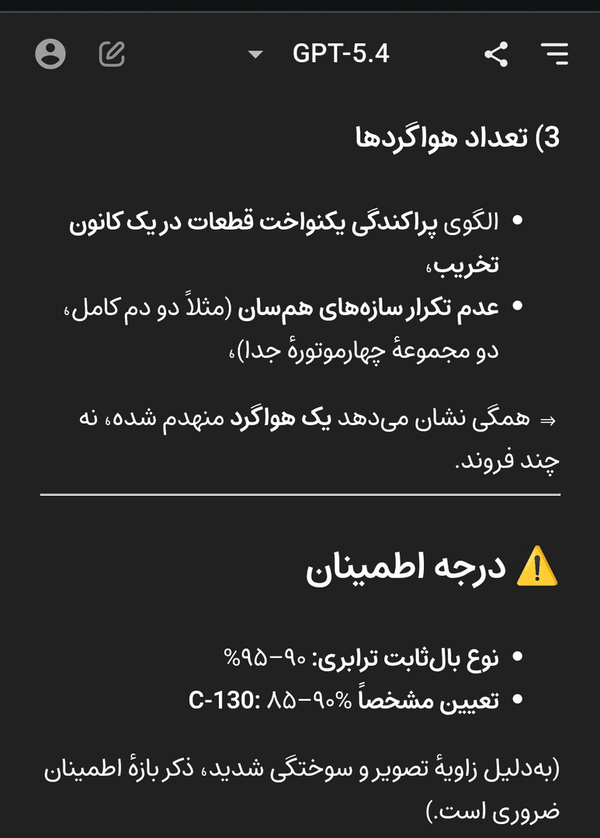Open the account profile icon
The width and height of the screenshot is (600, 838).
[x=50, y=54]
